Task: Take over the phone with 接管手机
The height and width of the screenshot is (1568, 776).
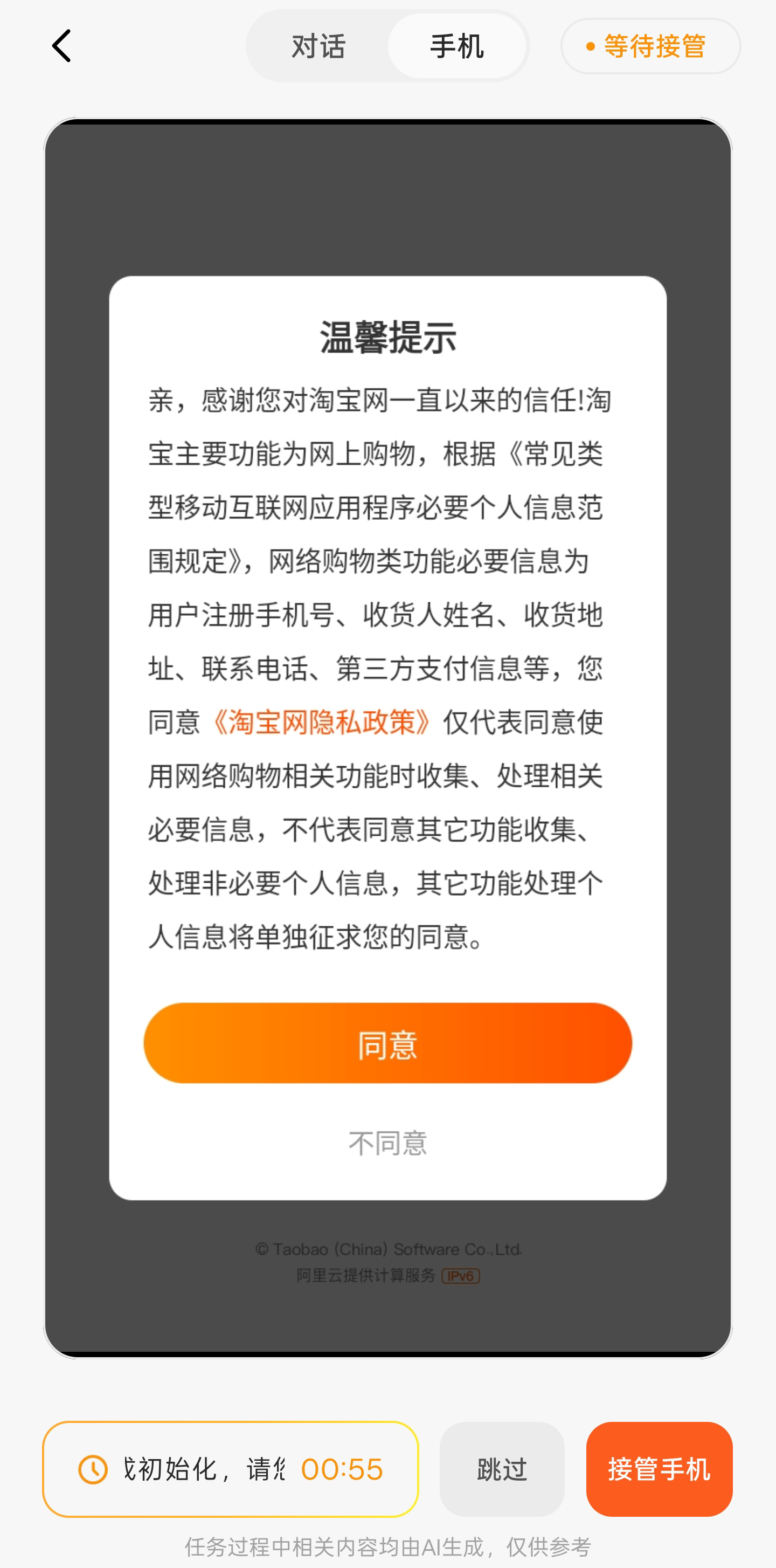Action: (x=659, y=1469)
